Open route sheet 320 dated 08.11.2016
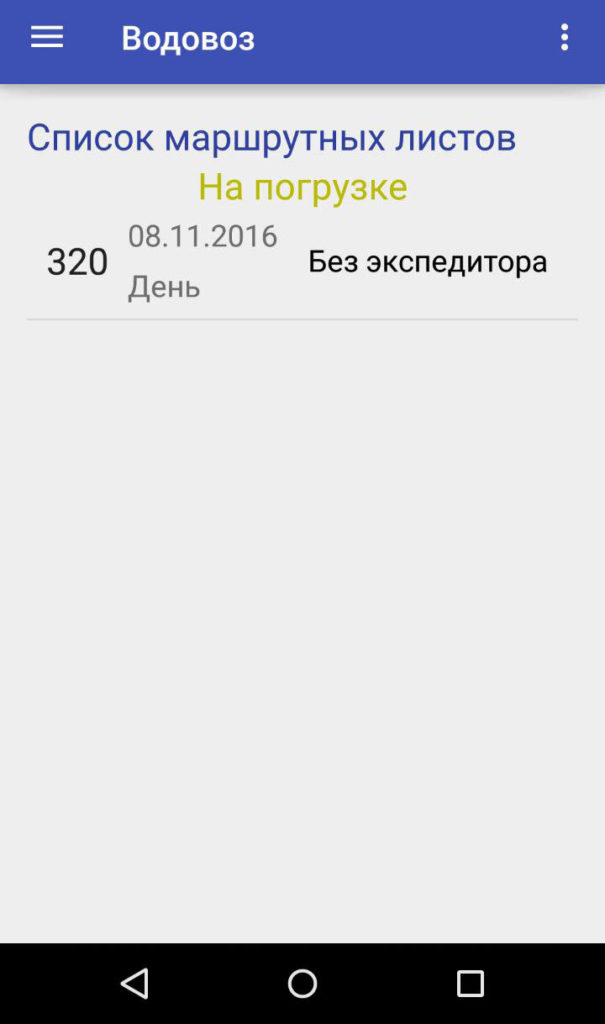This screenshot has width=605, height=1024. pos(300,262)
